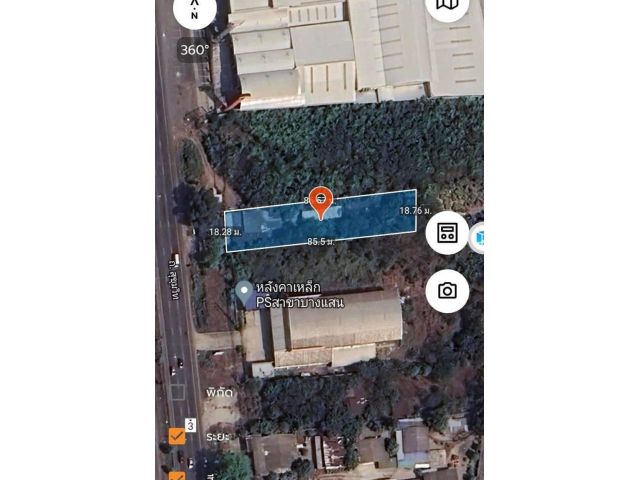The height and width of the screenshot is (480, 640).
Task: Tap the partially hidden blue layer icon
Action: click(478, 238)
